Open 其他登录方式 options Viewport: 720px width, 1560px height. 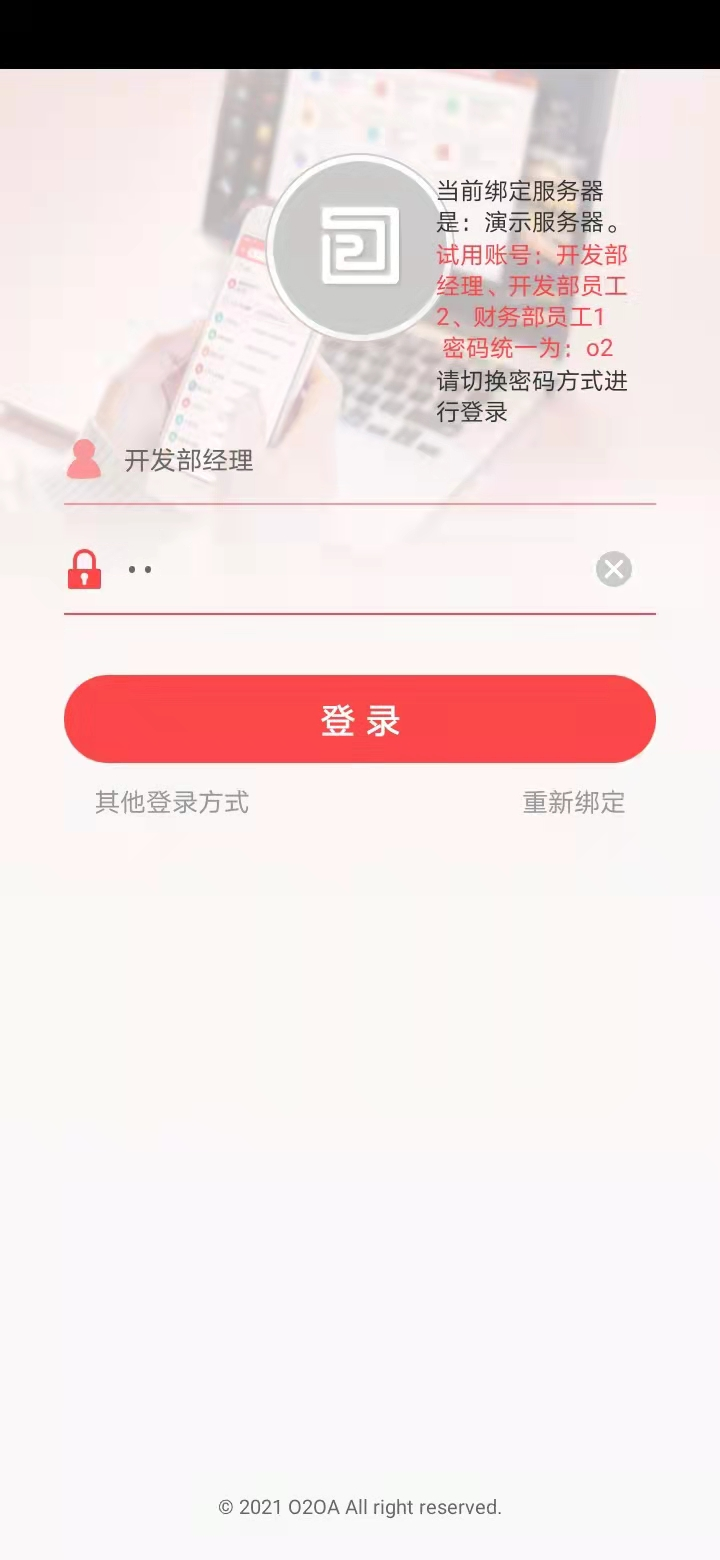(172, 802)
